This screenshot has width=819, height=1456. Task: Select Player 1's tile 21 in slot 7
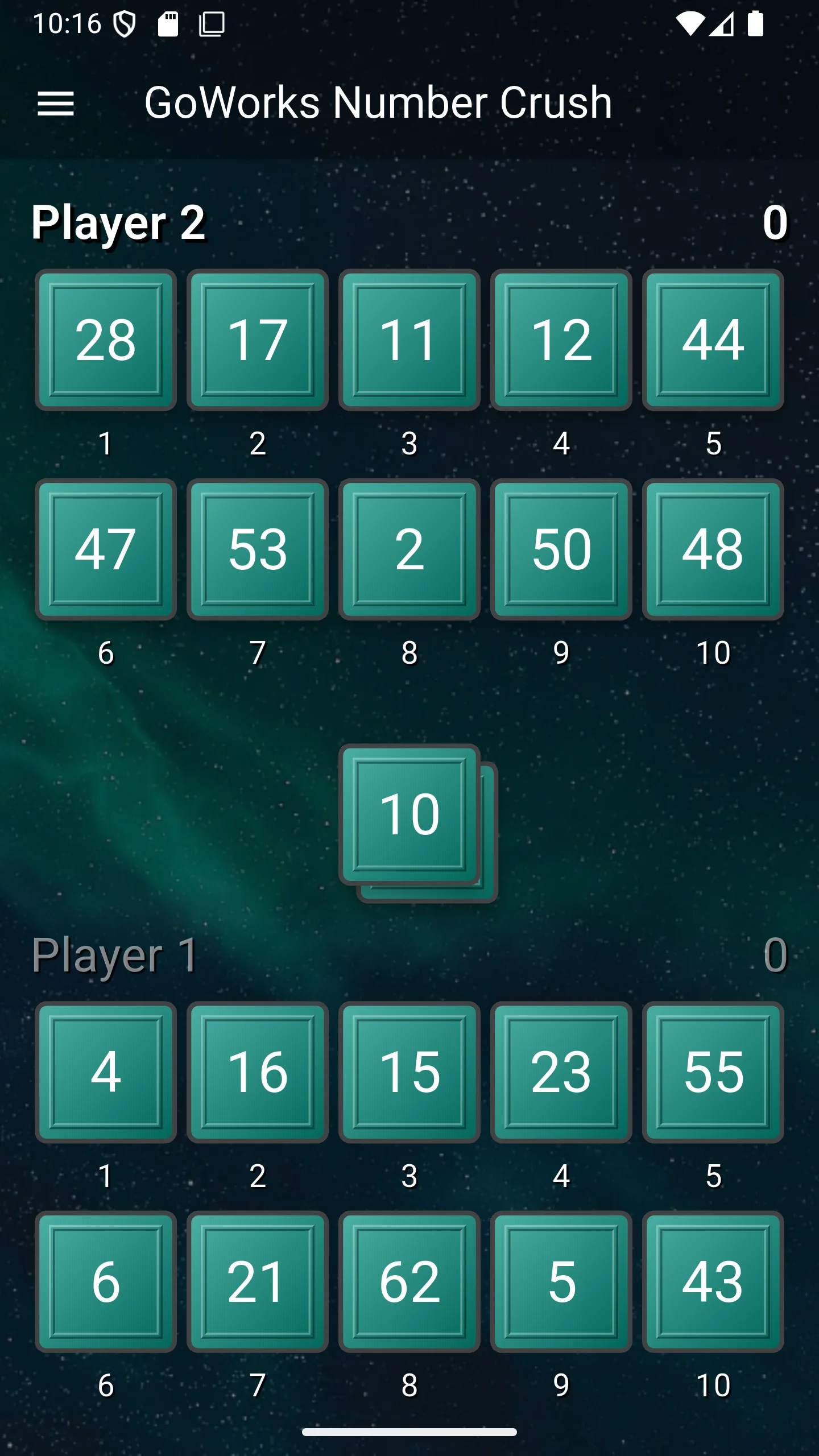coord(258,1281)
